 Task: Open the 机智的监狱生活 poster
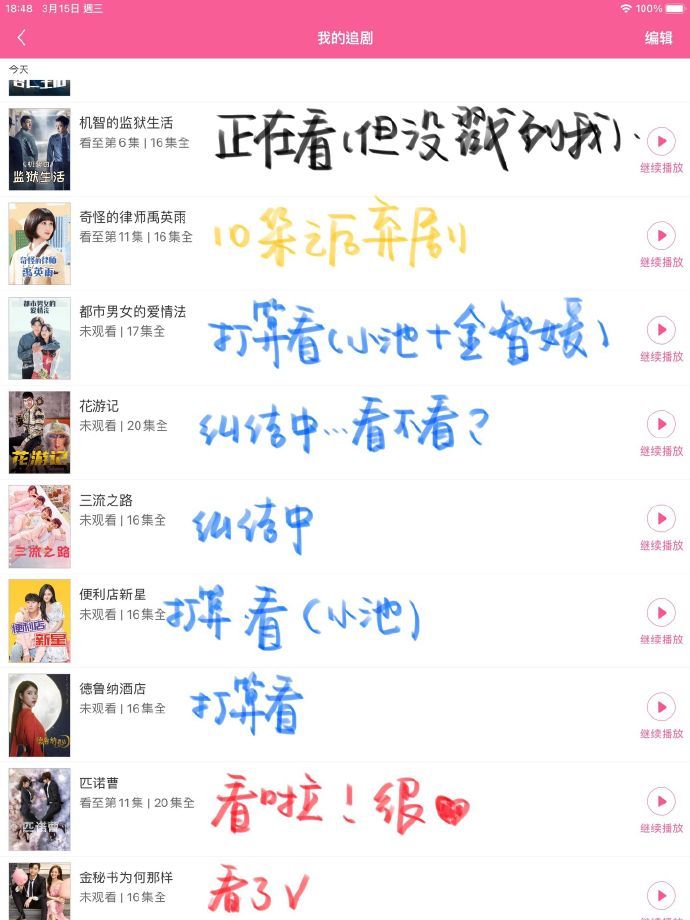[x=40, y=150]
